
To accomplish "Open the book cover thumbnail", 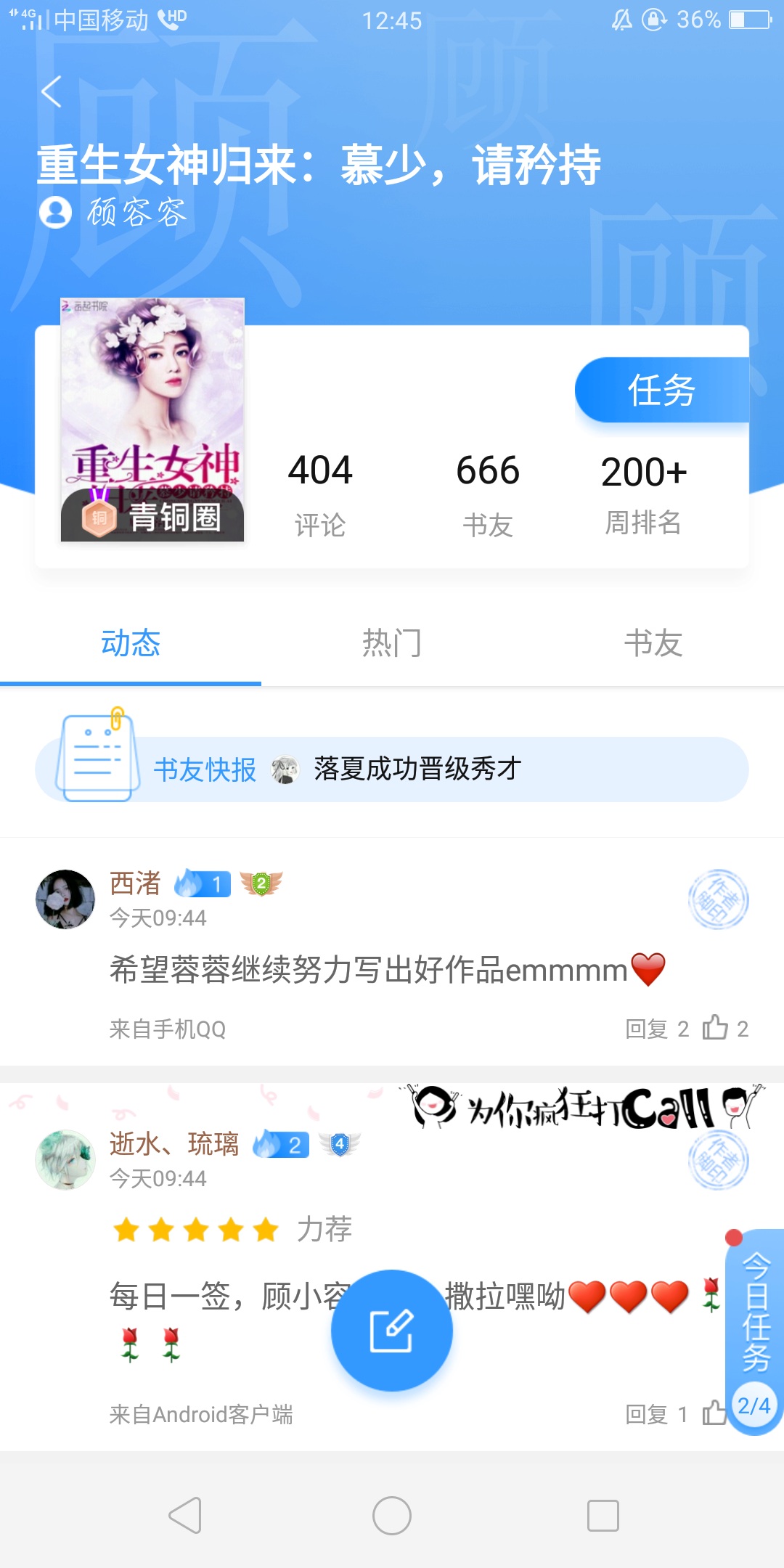I will tap(152, 419).
